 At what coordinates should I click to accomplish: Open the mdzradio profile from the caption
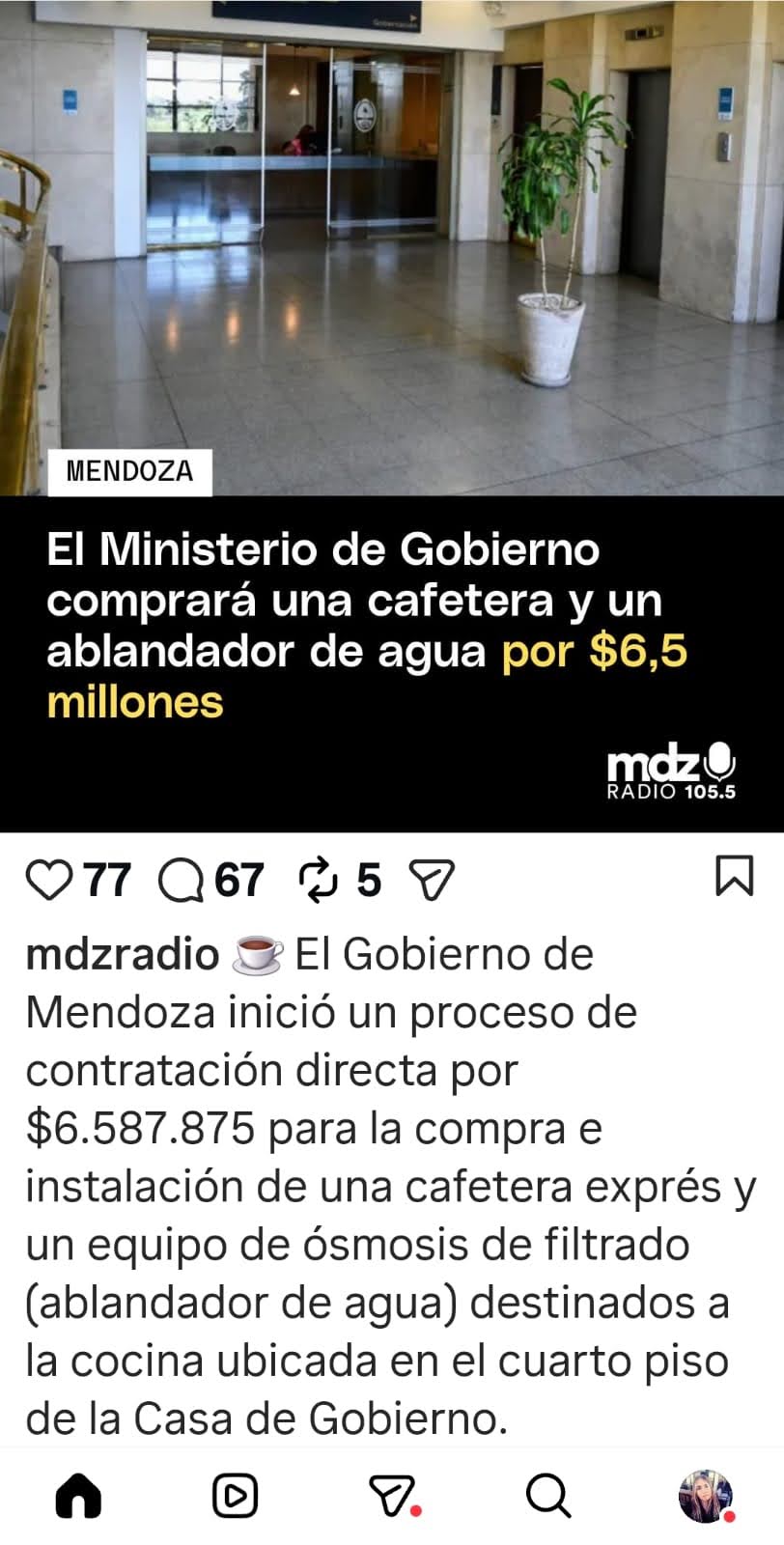(x=122, y=955)
